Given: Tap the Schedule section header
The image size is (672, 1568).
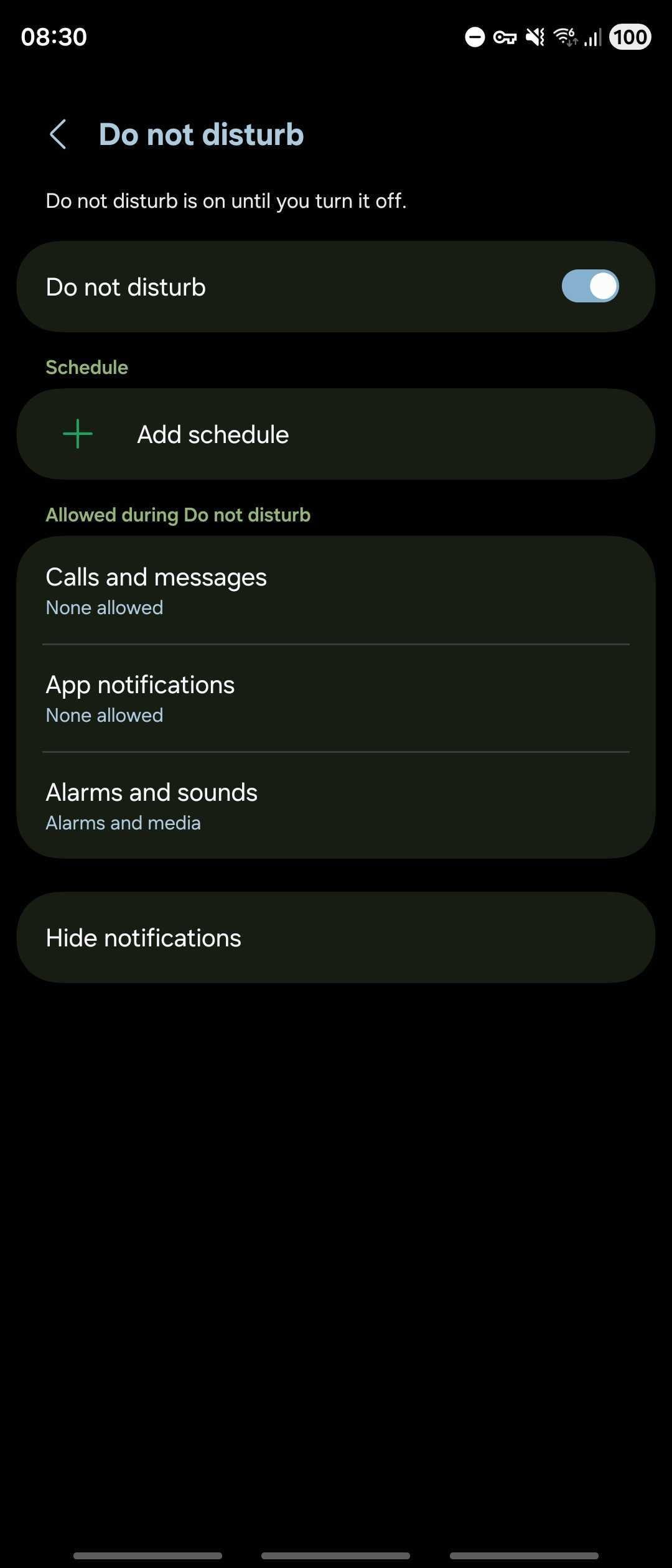Looking at the screenshot, I should pos(86,366).
